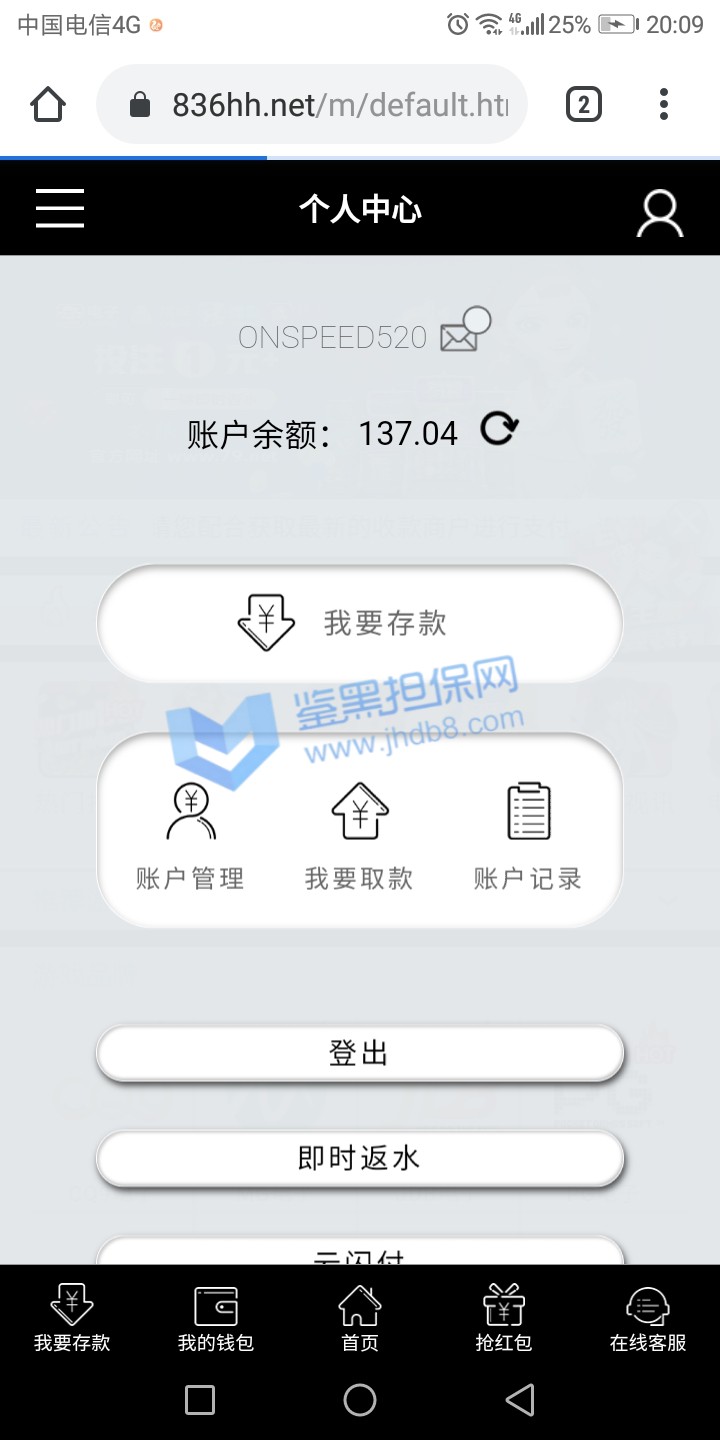Tap the system back button

[x=519, y=1400]
